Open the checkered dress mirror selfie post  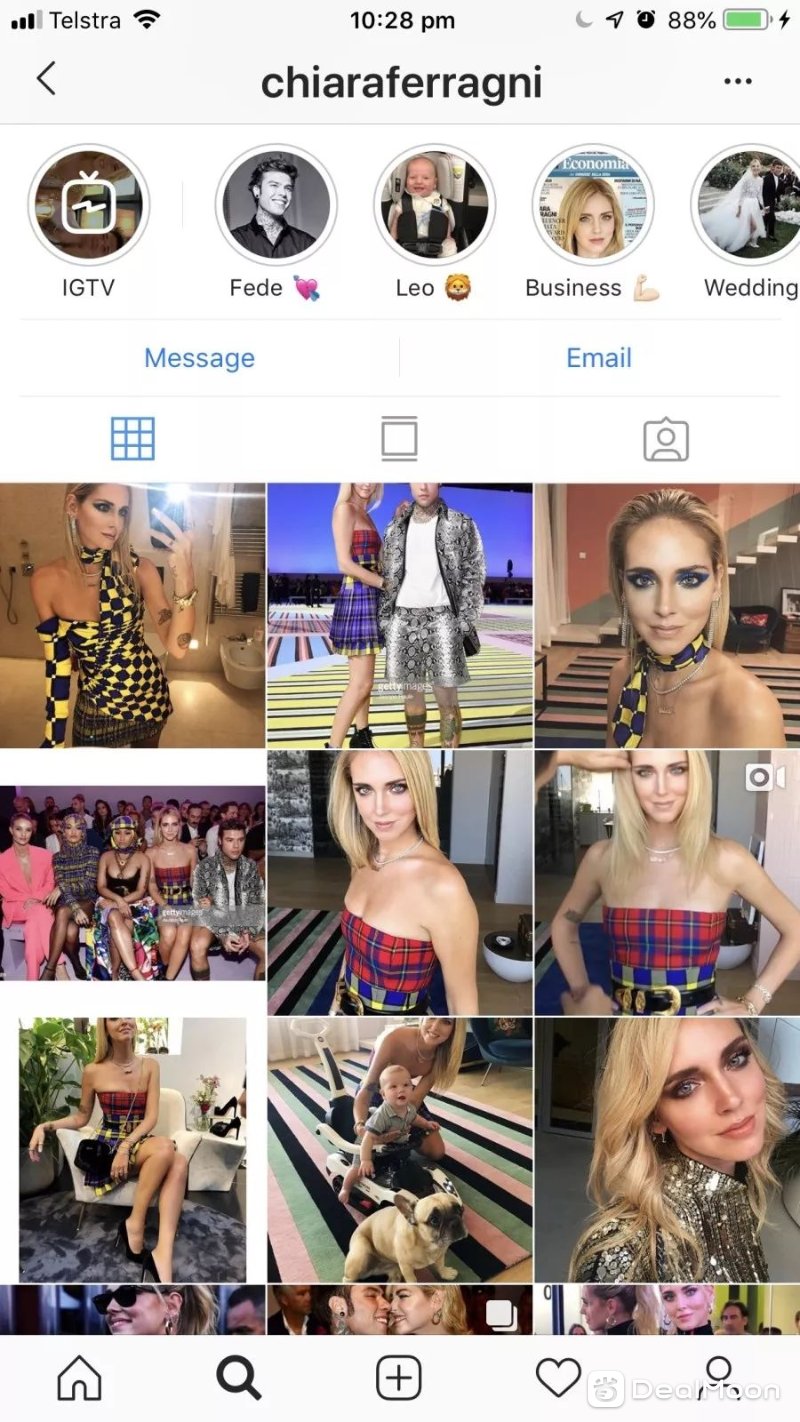(x=132, y=615)
